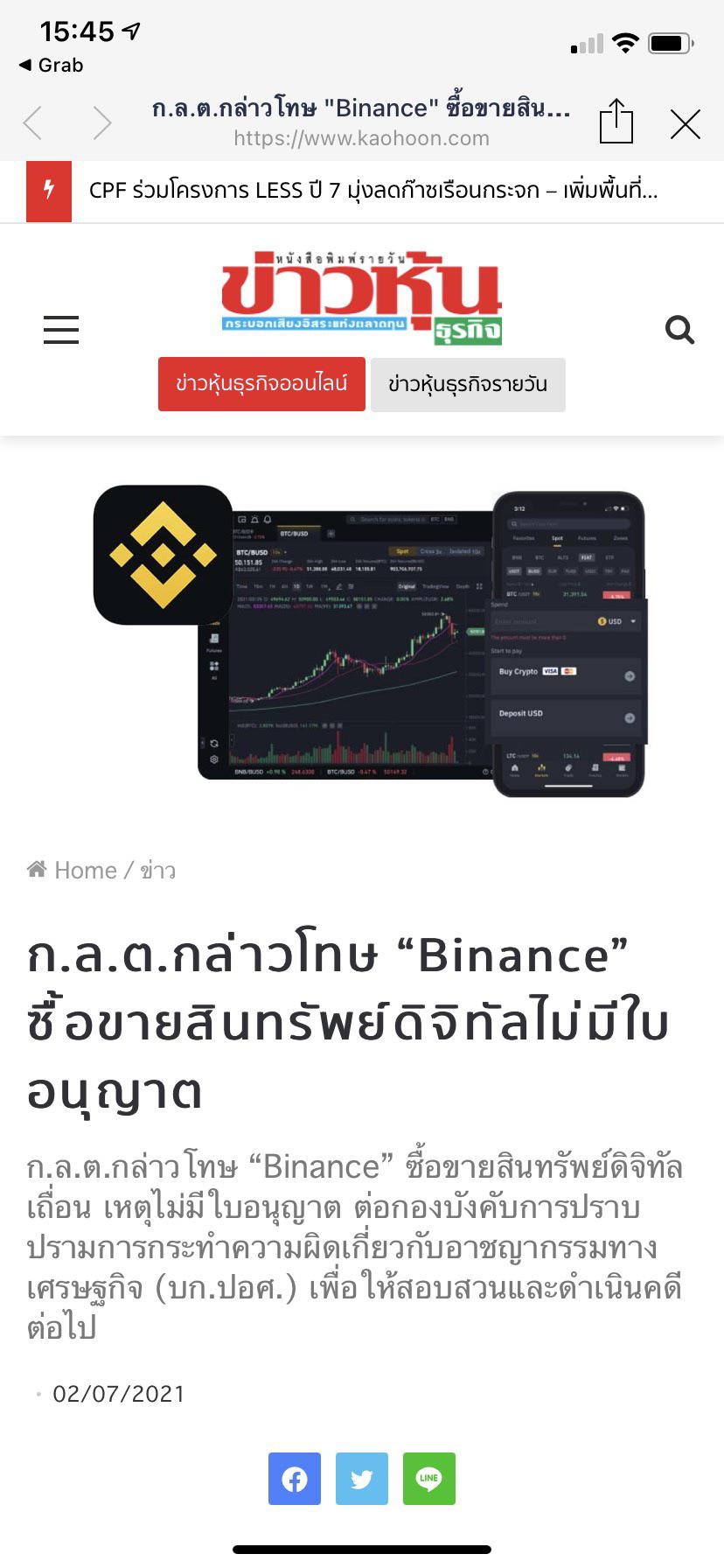
Task: Select the ข่าวหุ้นธุรกิจออนไลน์ tab
Action: click(x=261, y=384)
